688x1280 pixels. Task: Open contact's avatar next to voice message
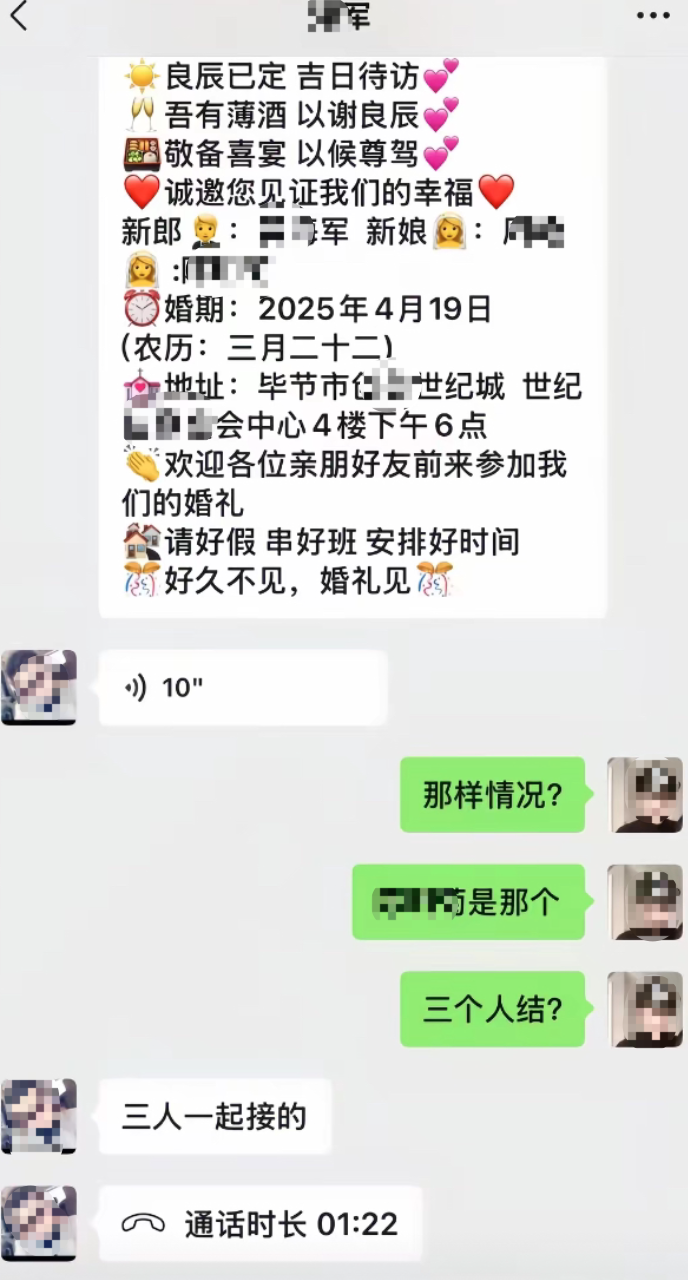39,688
